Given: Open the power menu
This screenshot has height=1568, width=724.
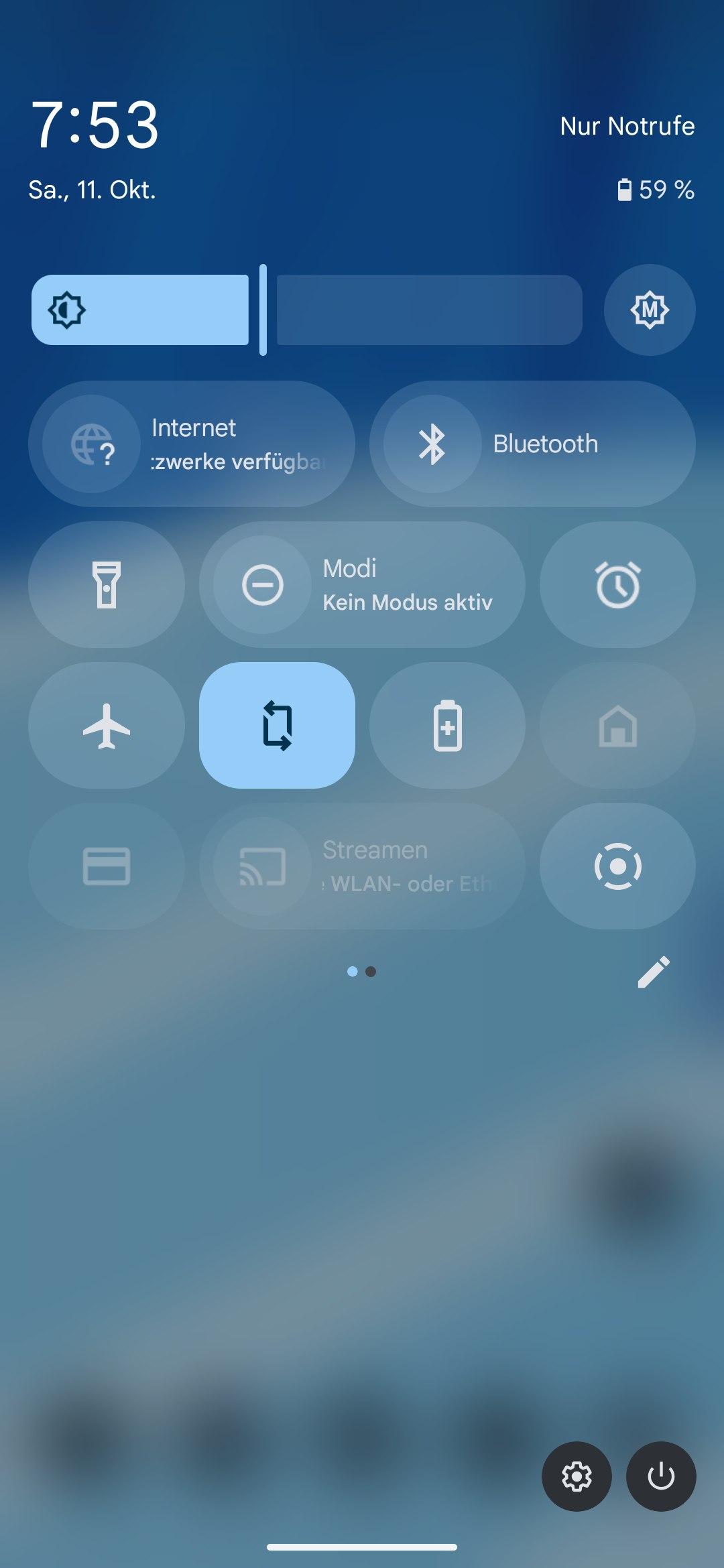Looking at the screenshot, I should pos(661,1476).
